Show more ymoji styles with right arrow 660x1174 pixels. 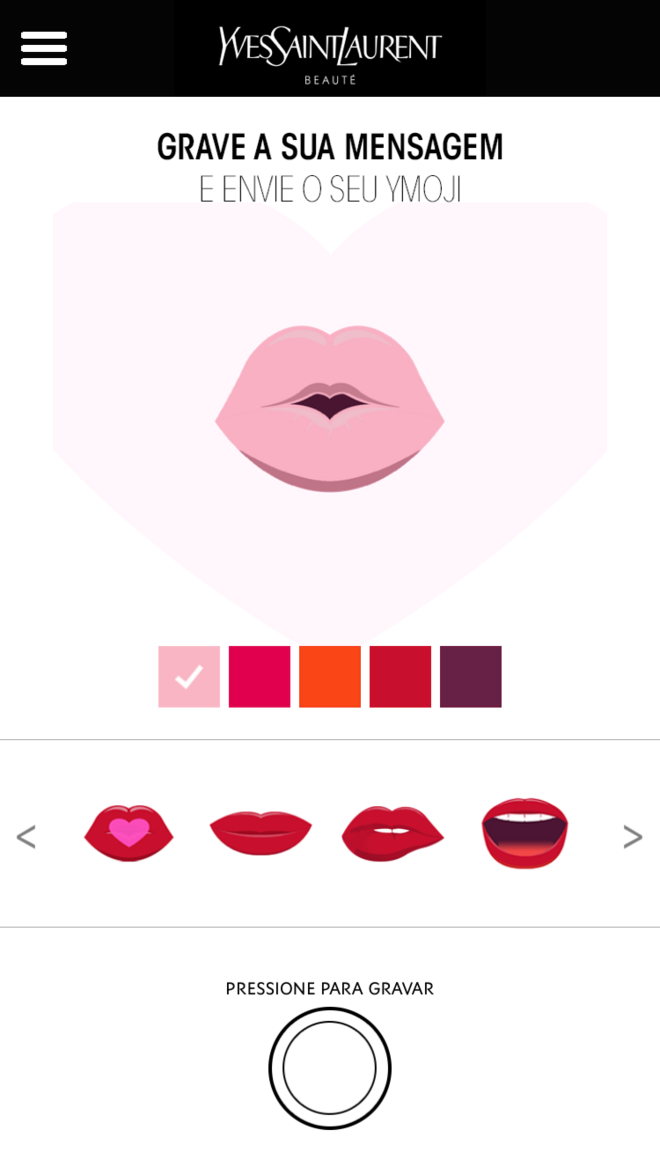[x=632, y=837]
